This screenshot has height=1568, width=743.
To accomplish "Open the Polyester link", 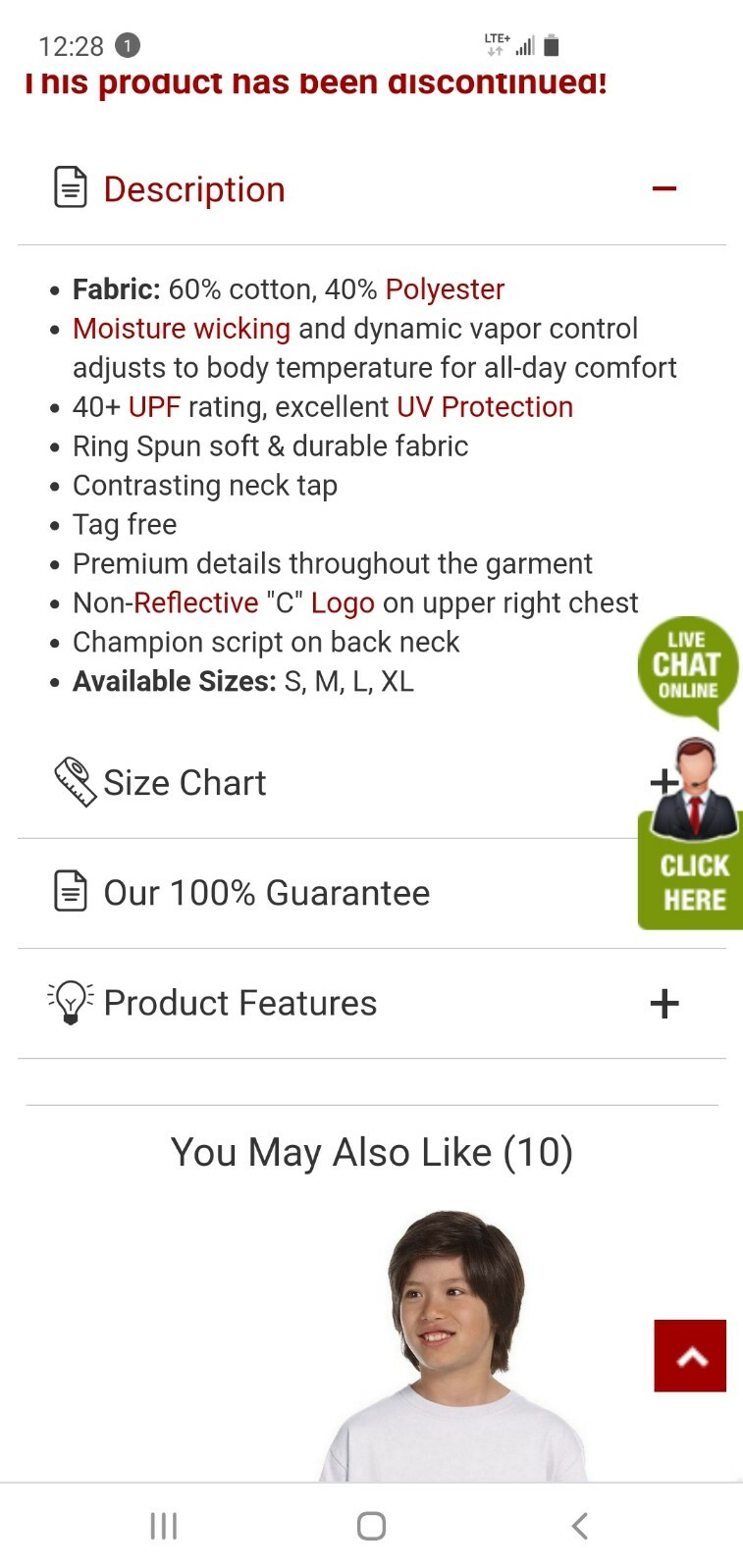I will coord(445,289).
